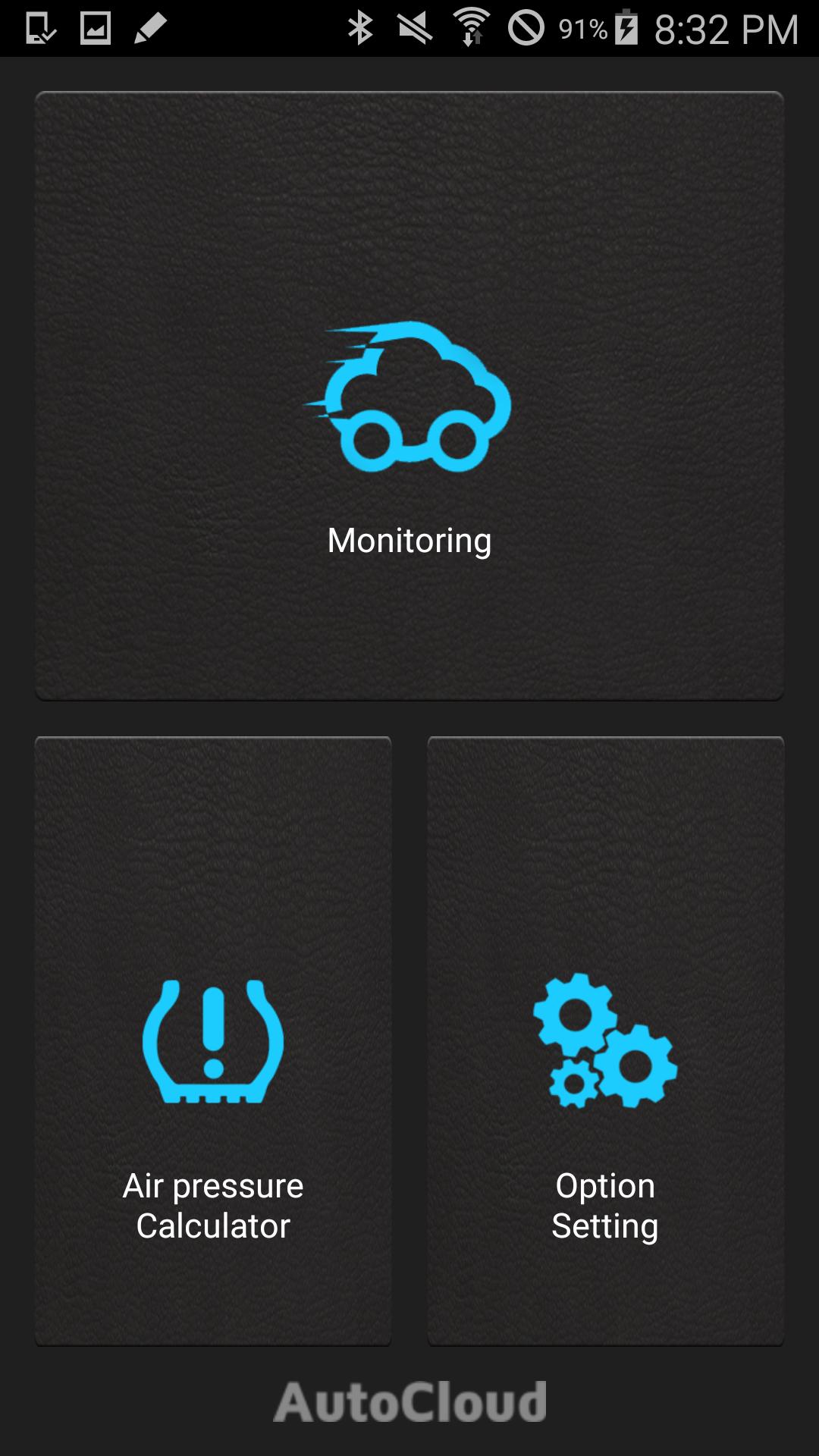Tap the Air pressure Calculator label text

(x=213, y=1204)
